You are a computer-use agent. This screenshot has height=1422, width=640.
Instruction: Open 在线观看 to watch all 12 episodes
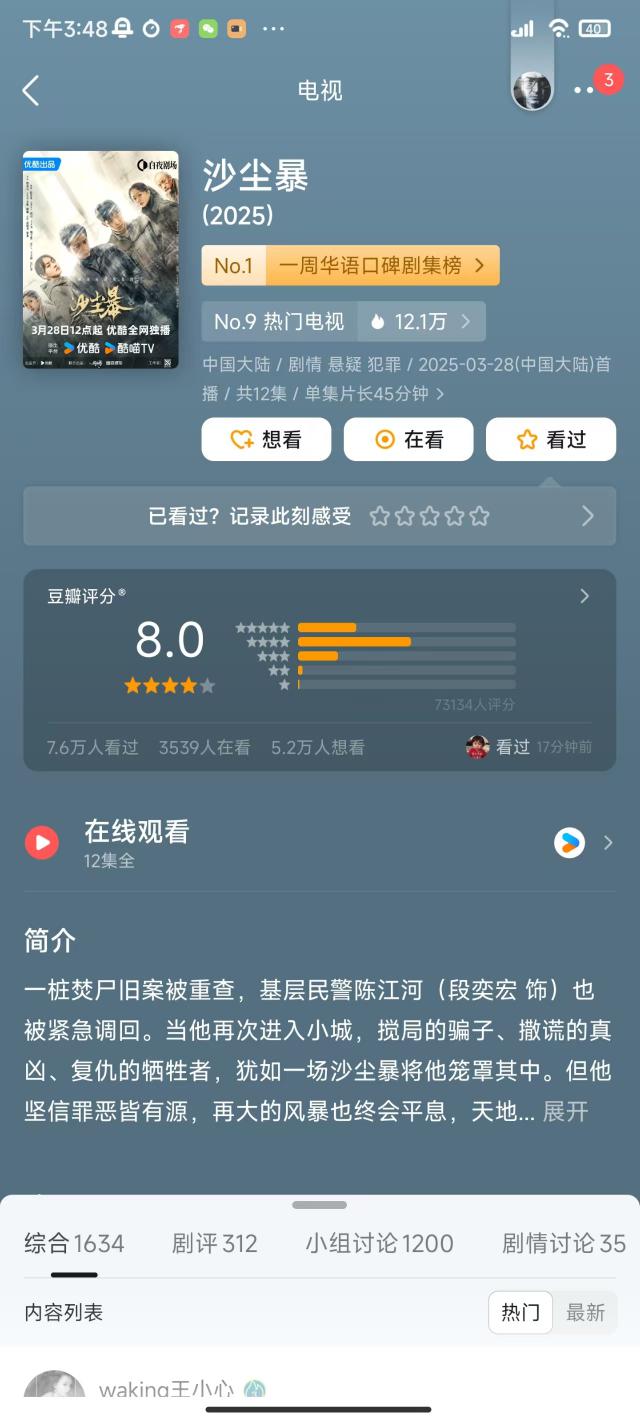320,843
